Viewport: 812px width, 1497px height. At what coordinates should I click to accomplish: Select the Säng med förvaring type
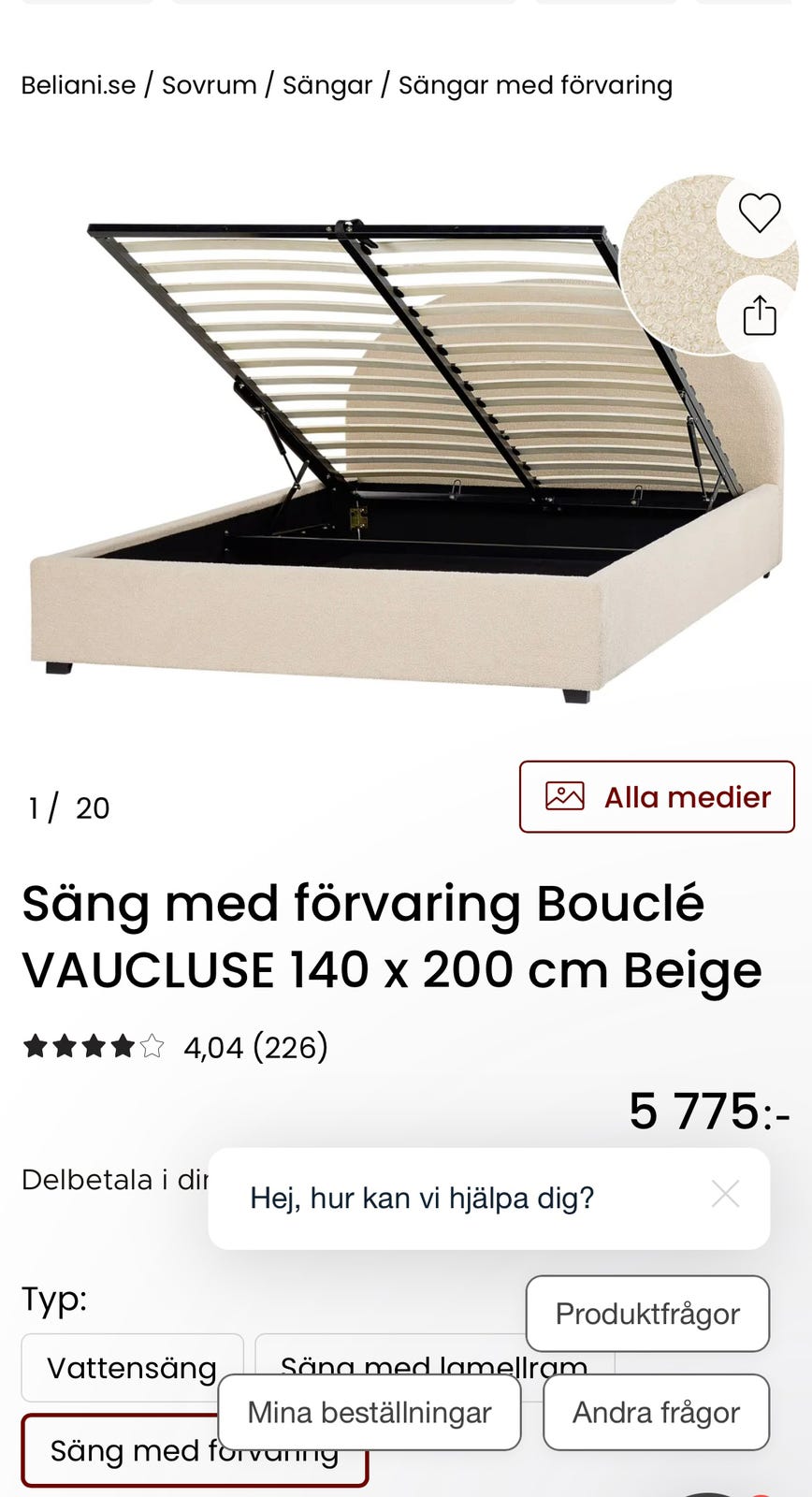194,1449
